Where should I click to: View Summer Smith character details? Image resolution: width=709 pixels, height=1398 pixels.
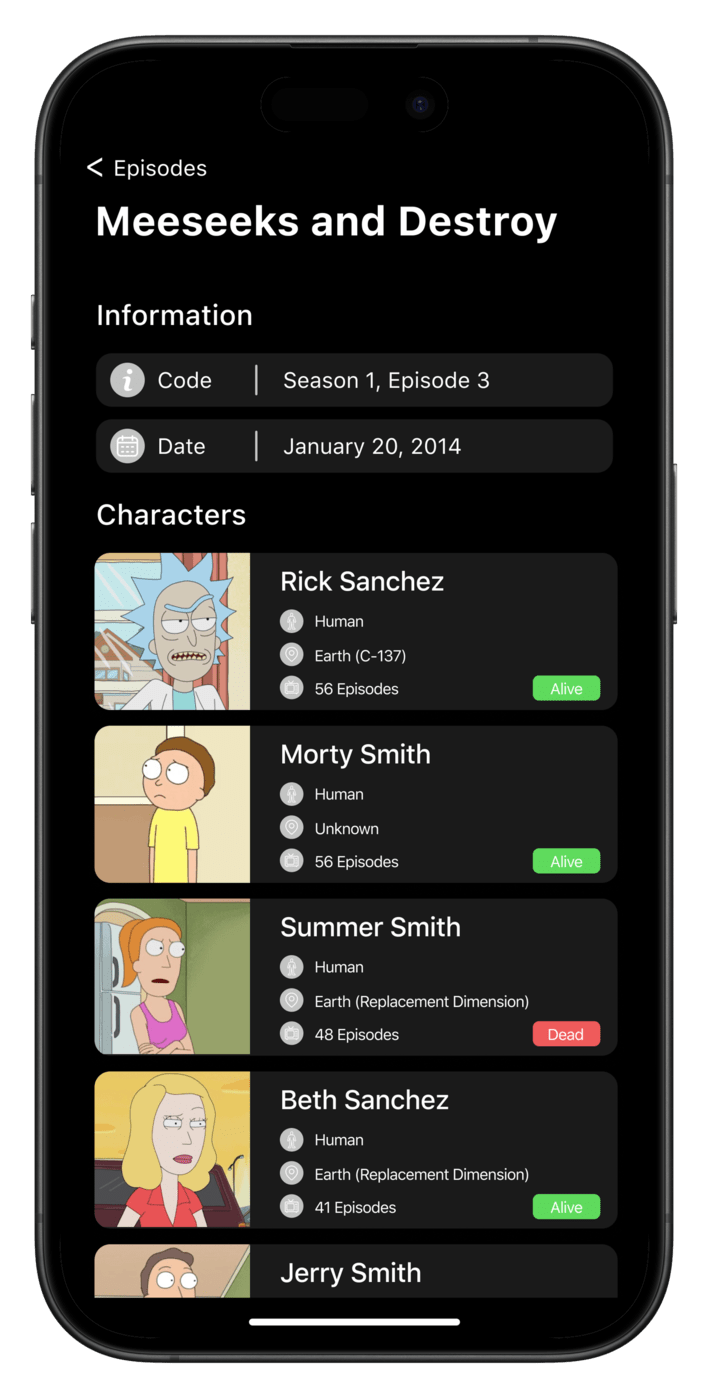(355, 977)
